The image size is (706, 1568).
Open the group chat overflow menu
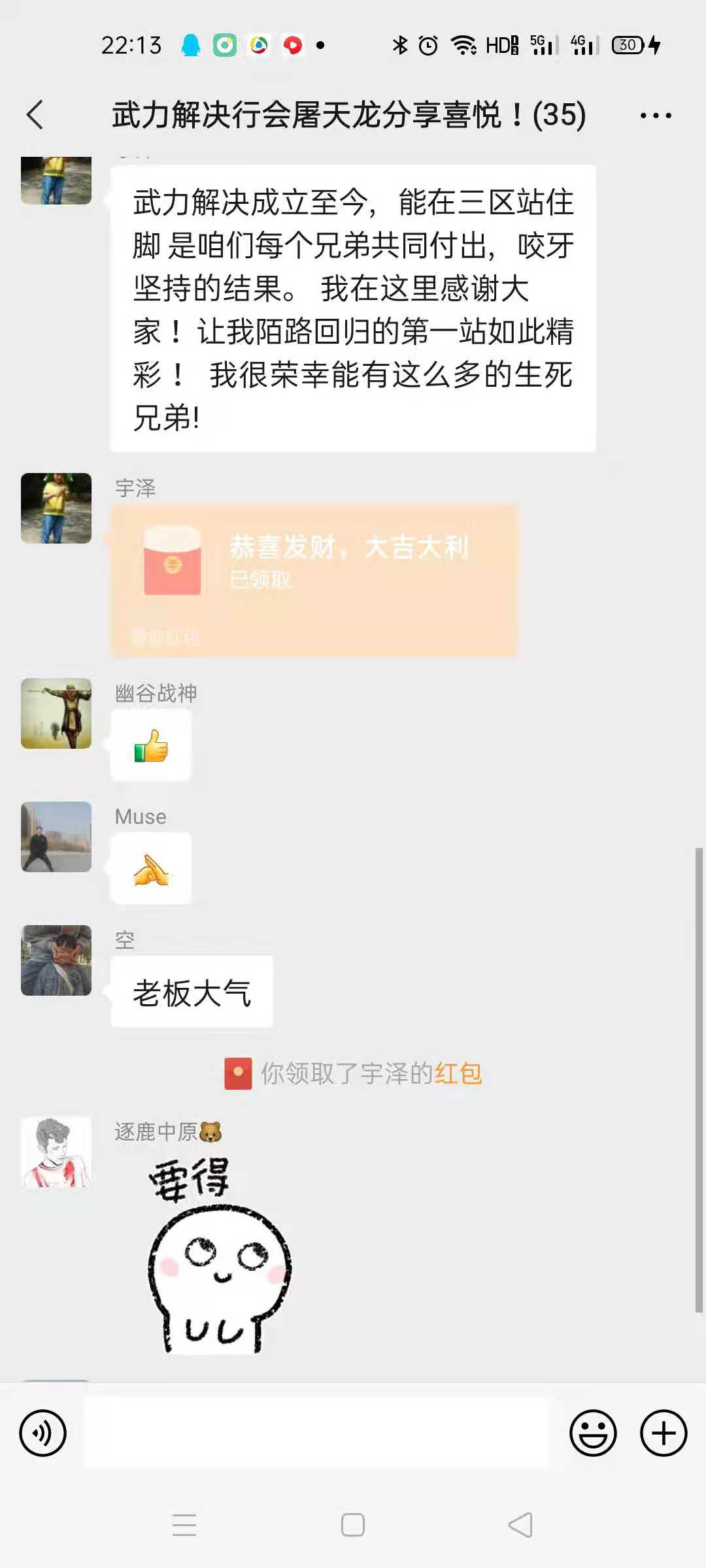point(655,116)
